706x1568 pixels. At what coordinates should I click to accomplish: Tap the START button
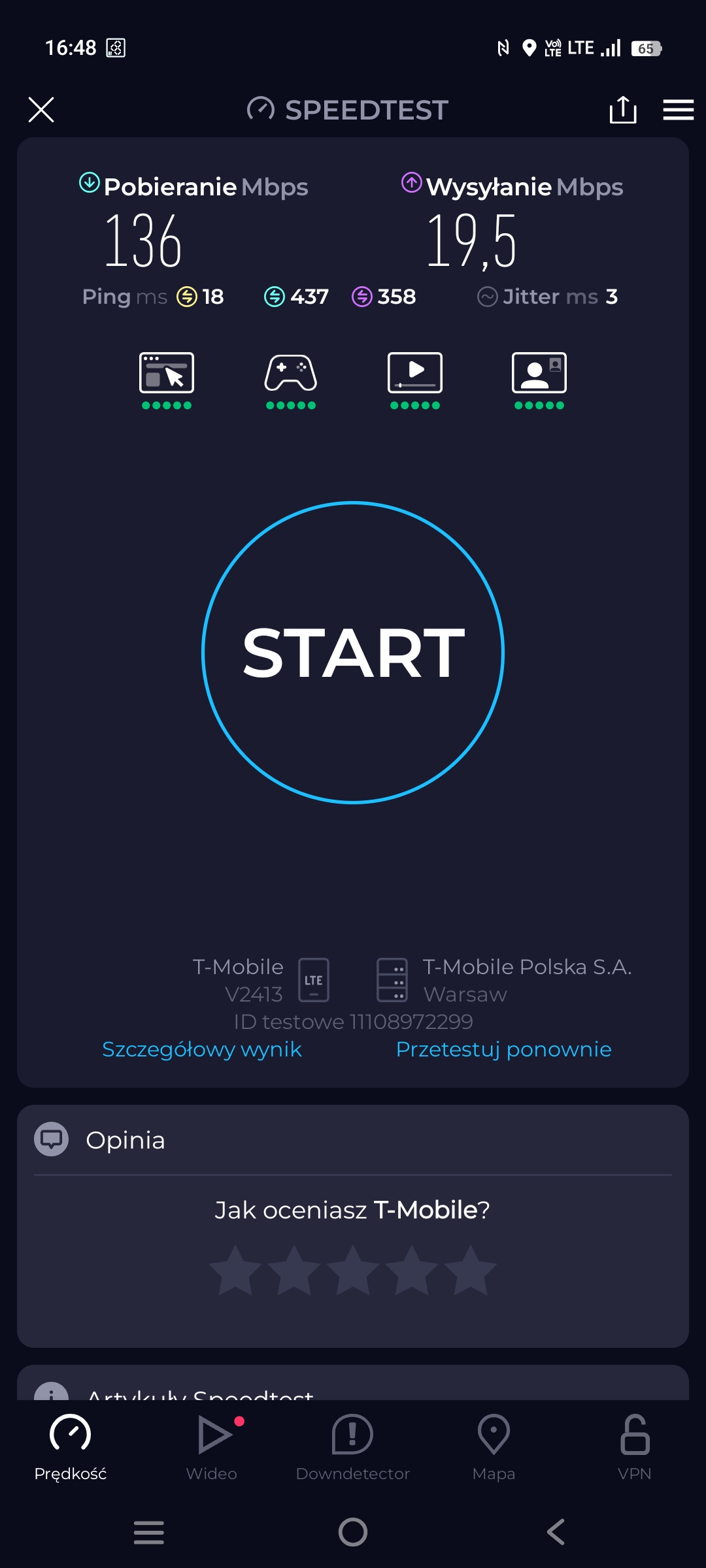point(353,653)
